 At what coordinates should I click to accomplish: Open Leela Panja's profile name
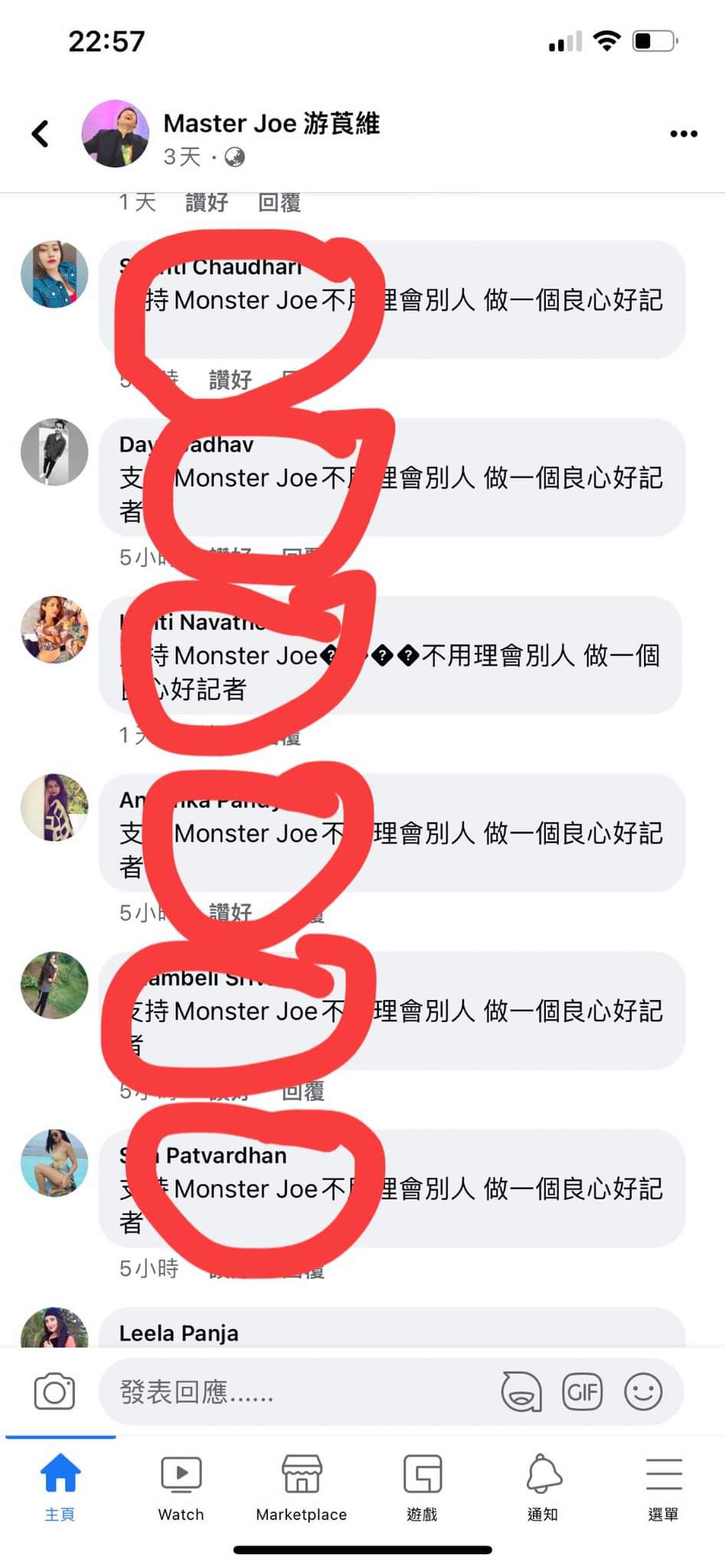pos(178,1333)
